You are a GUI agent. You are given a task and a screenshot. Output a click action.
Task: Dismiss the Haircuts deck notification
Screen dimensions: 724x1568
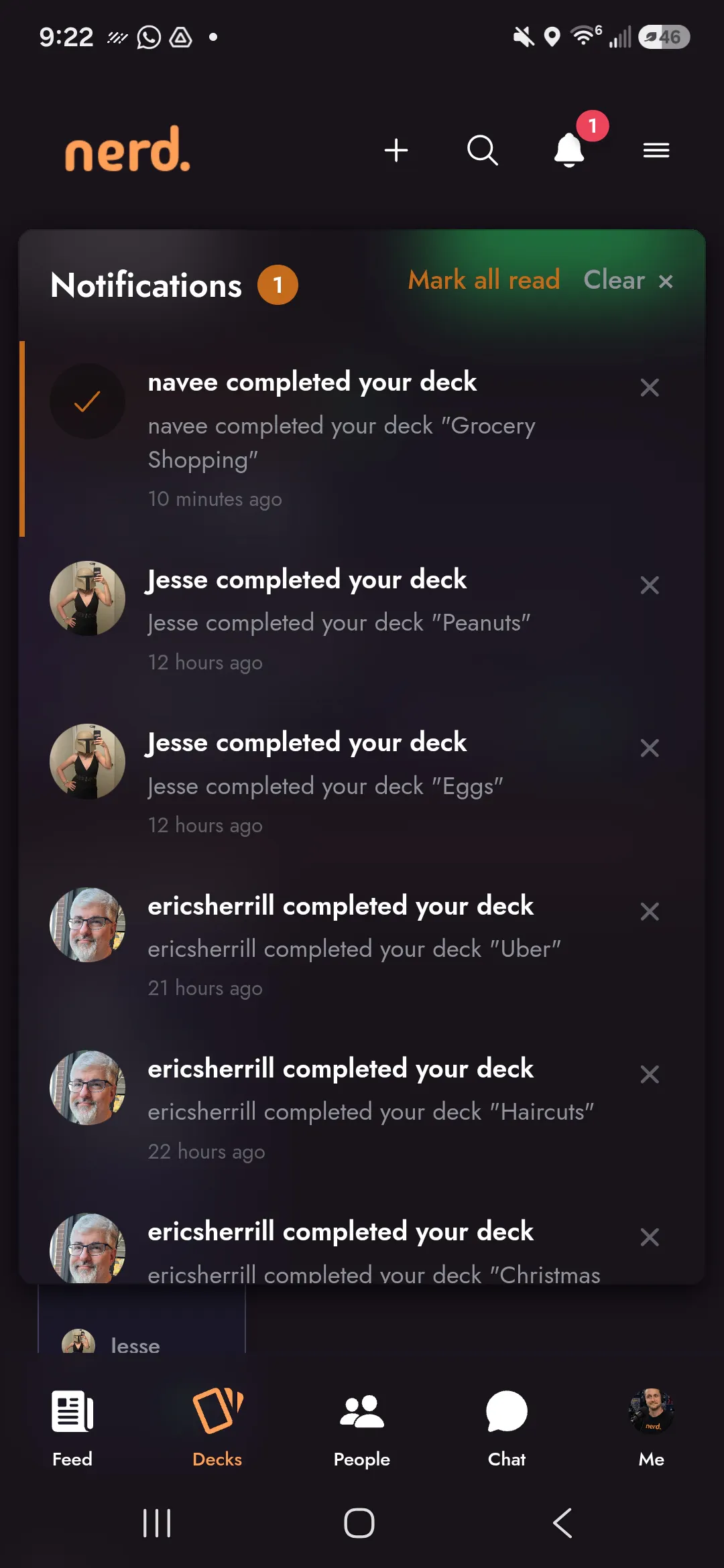[650, 1074]
